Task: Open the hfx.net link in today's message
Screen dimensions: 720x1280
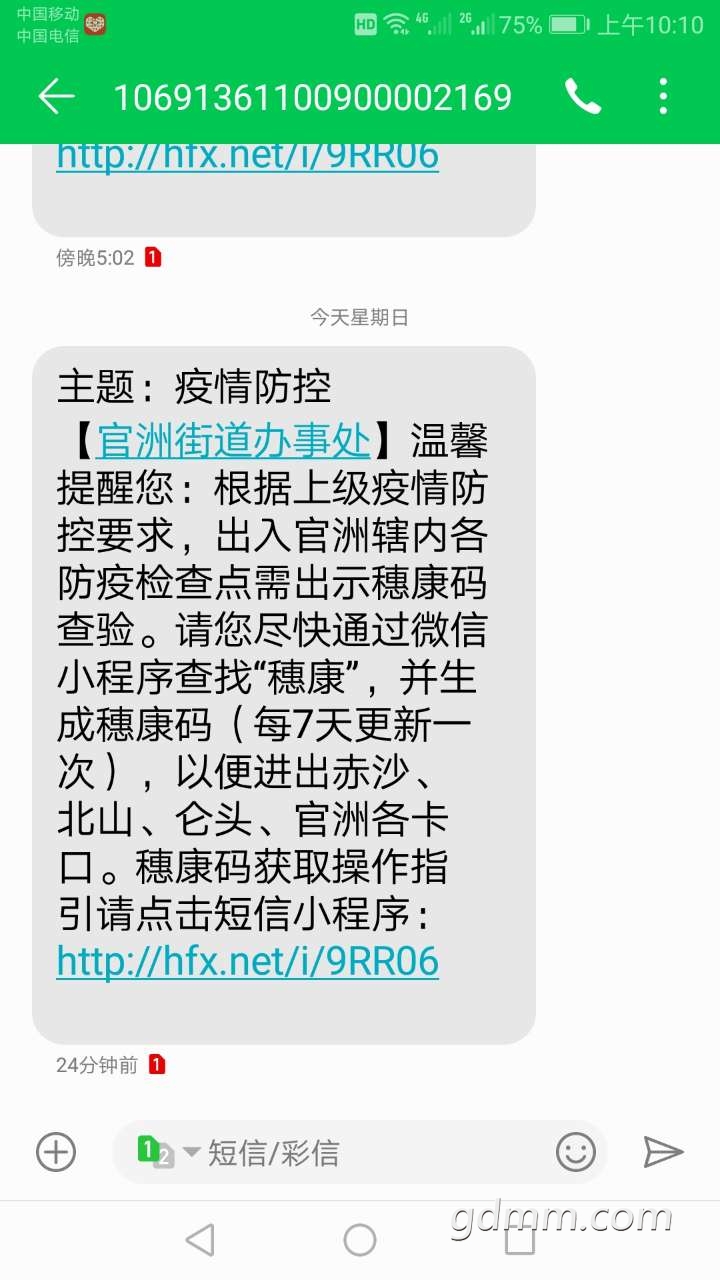Action: (247, 961)
